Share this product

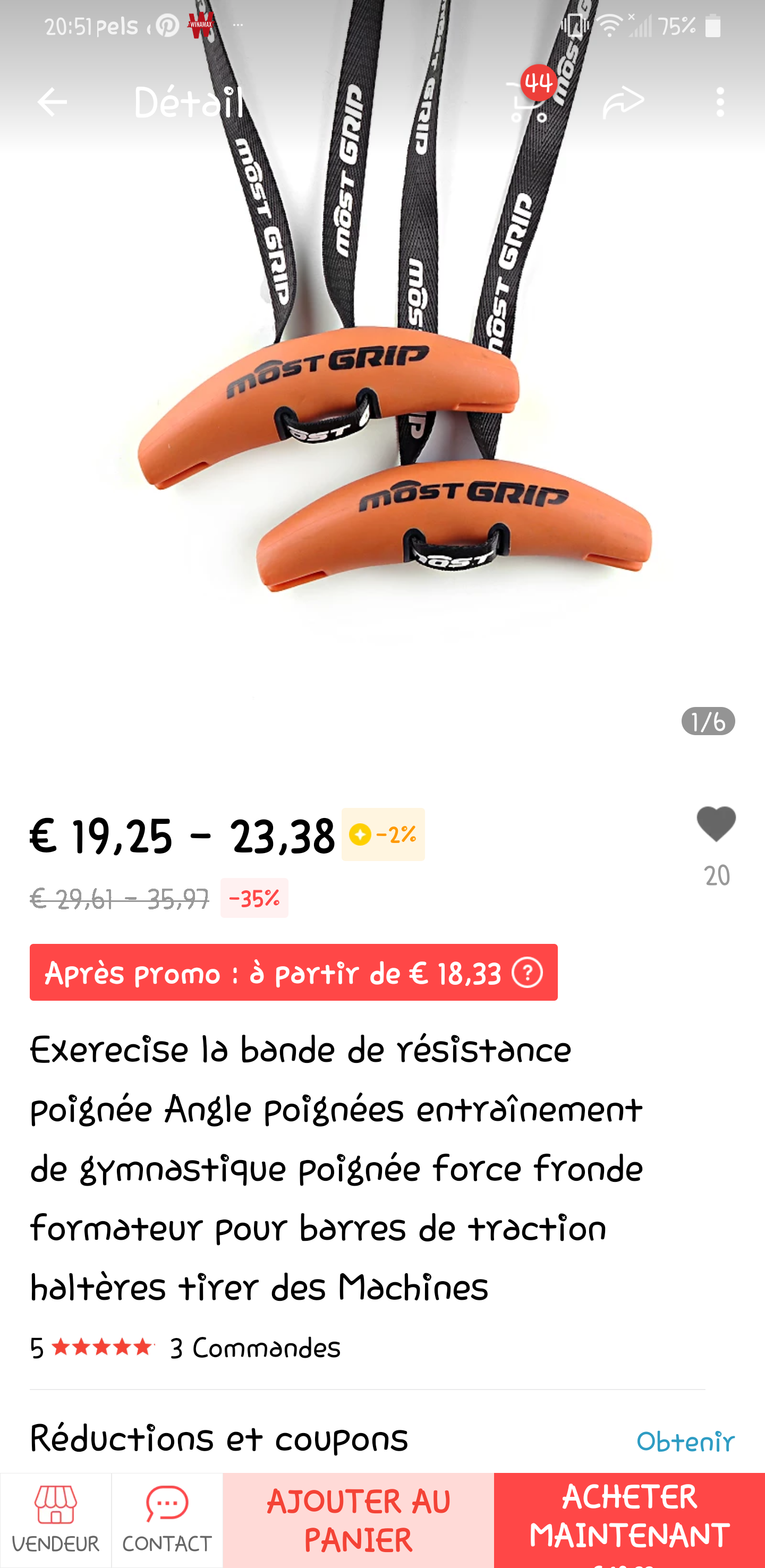623,101
